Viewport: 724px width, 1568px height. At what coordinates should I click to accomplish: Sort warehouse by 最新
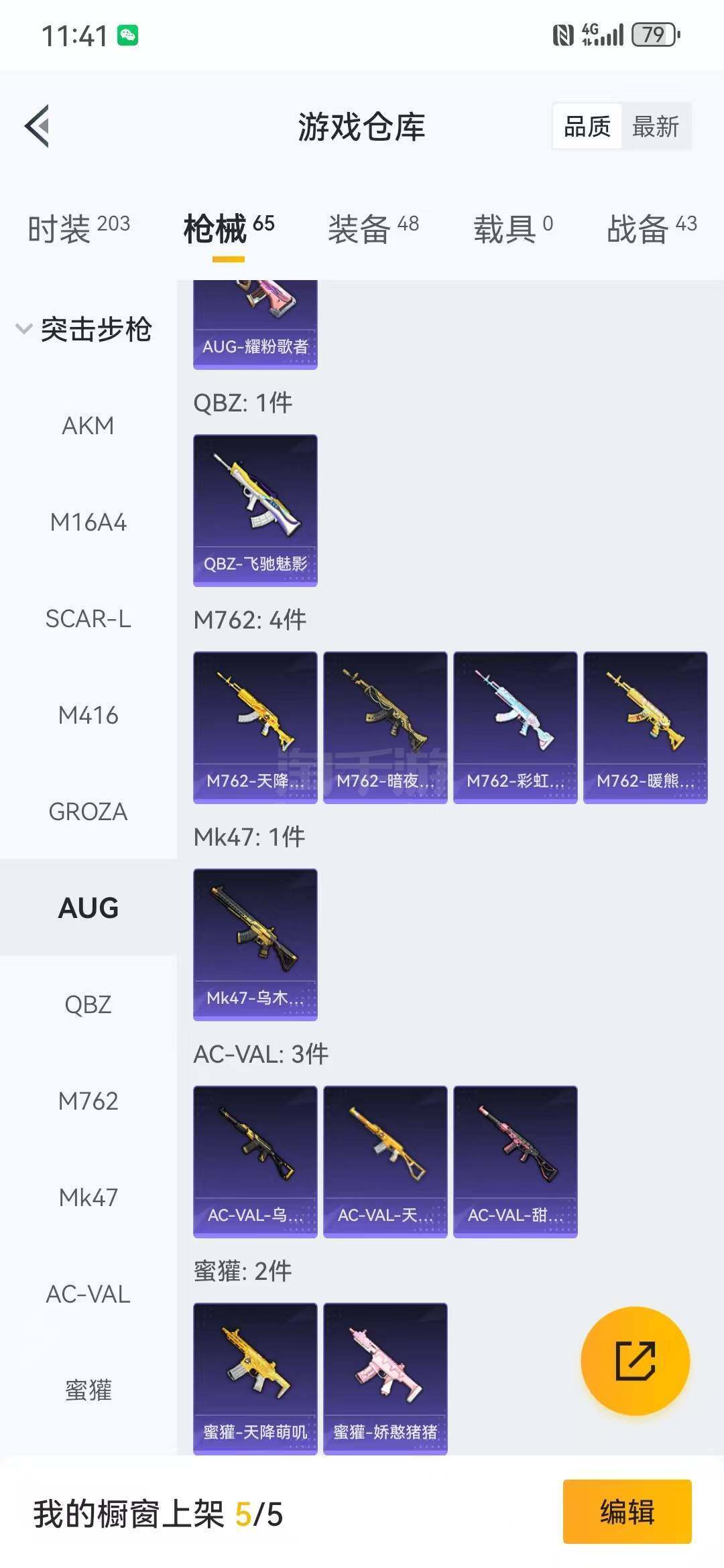click(655, 126)
